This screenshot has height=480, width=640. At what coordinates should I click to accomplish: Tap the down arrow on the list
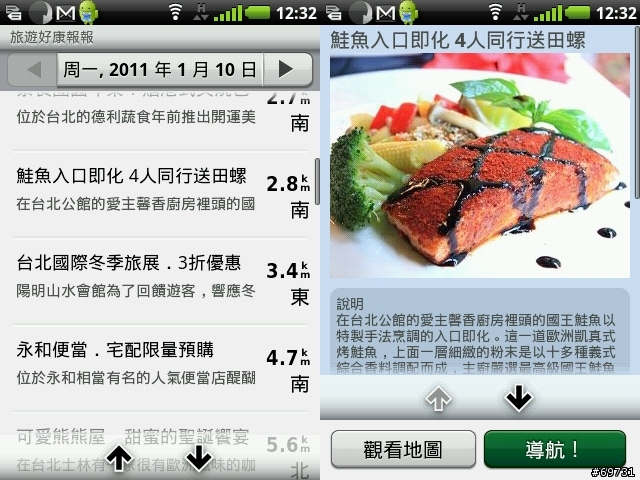199,458
